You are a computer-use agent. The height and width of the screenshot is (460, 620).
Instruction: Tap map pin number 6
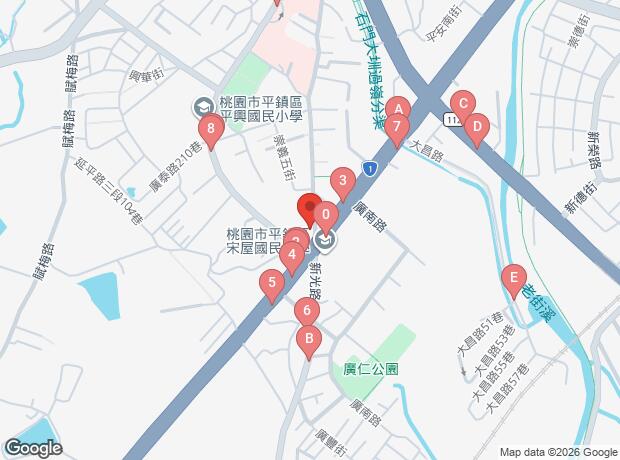(306, 312)
